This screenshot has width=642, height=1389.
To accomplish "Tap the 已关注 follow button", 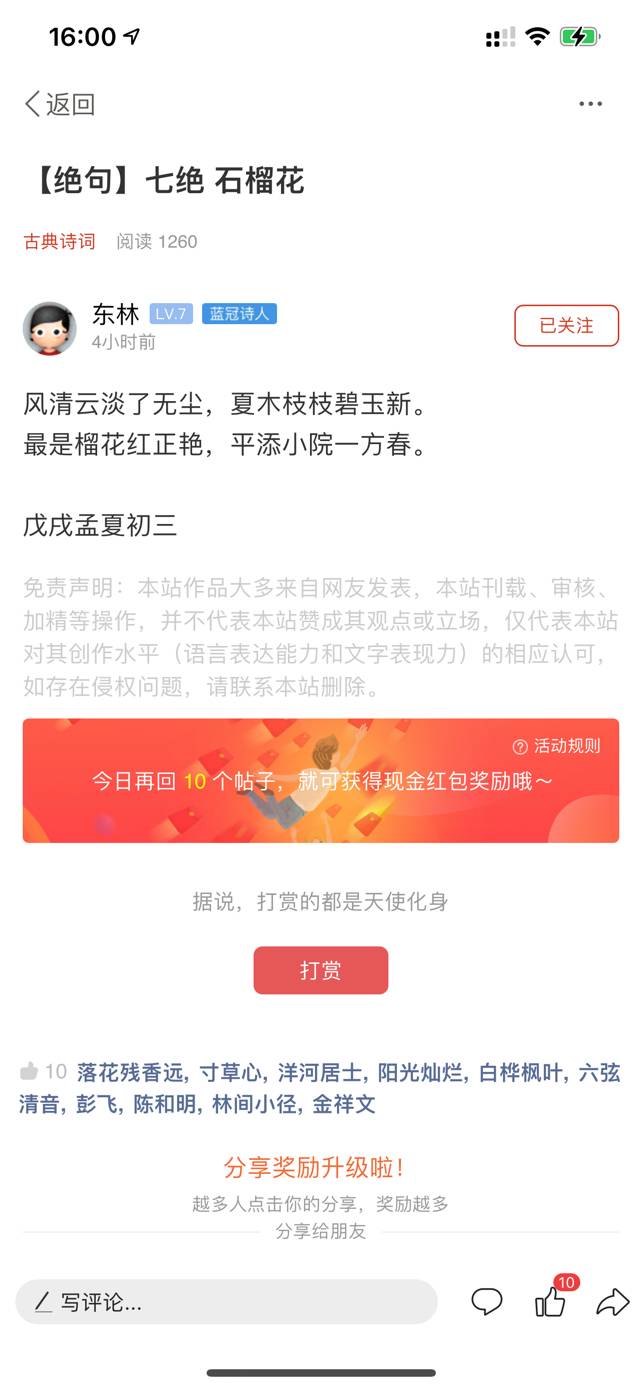I will [x=566, y=326].
